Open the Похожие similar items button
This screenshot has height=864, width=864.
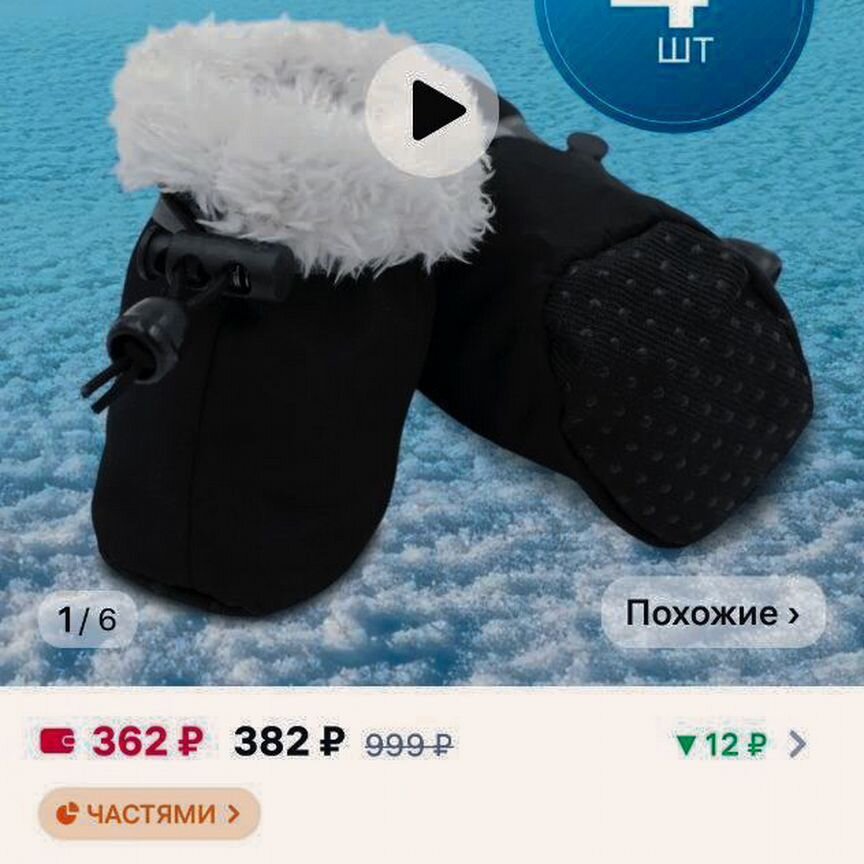pyautogui.click(x=712, y=613)
